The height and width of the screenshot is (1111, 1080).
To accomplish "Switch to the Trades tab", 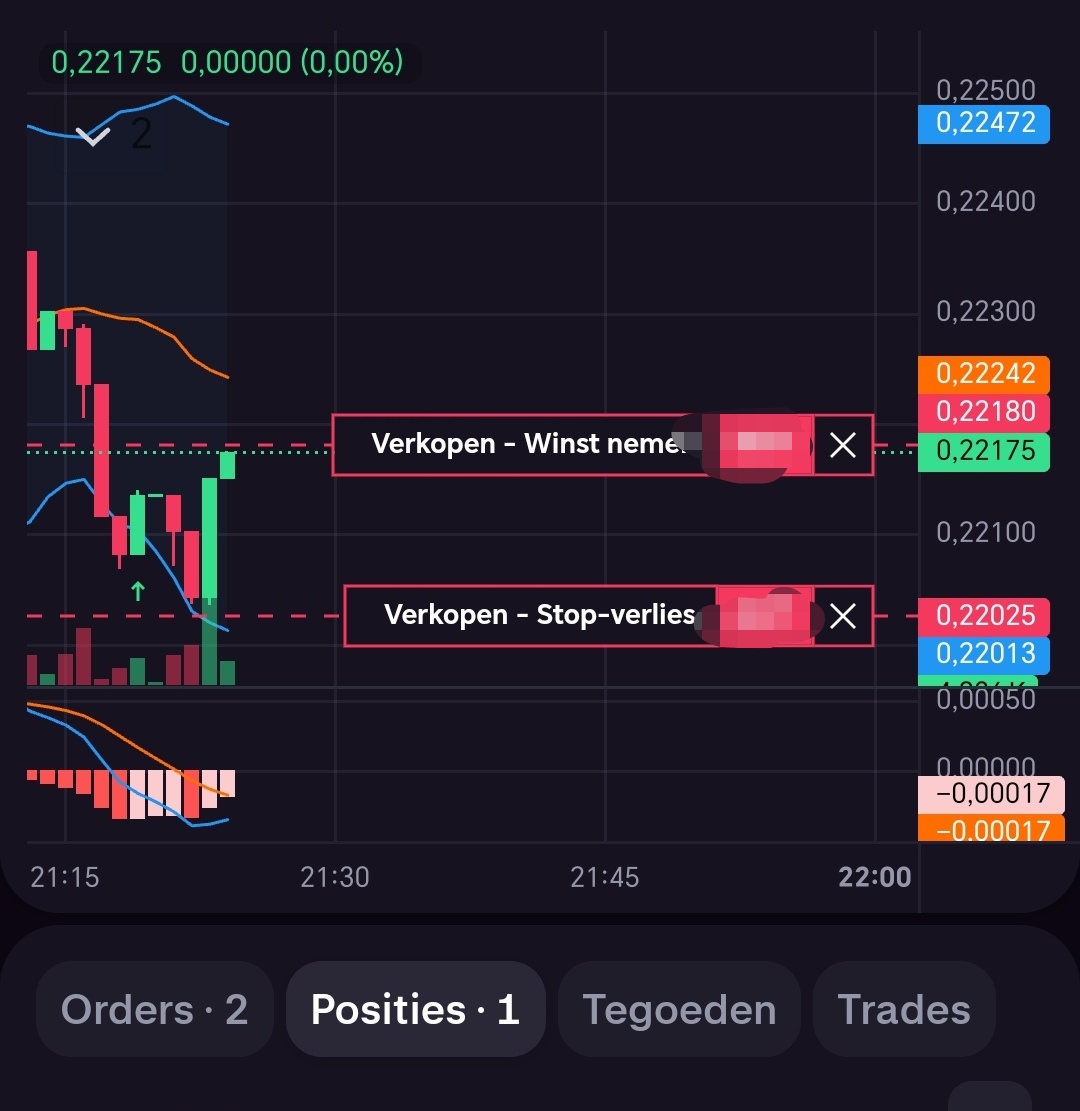I will click(904, 1009).
